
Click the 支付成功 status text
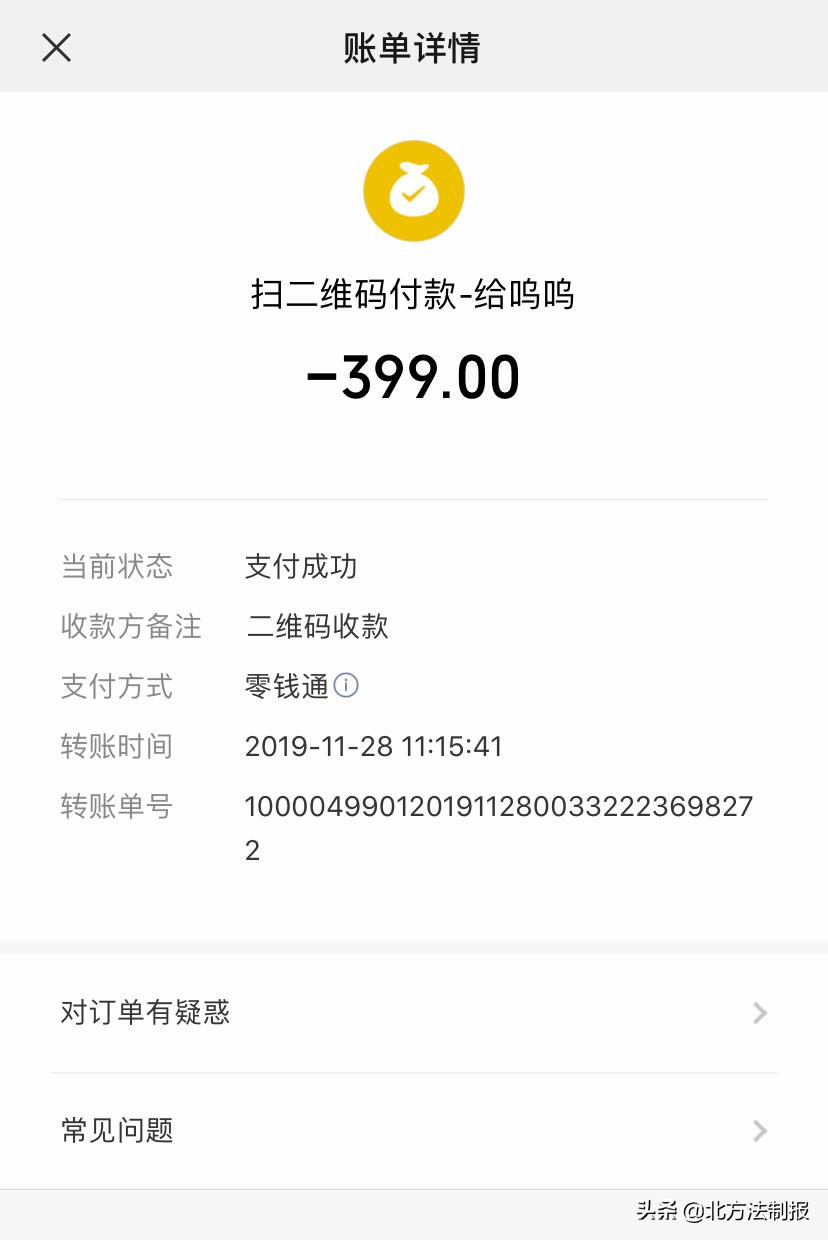(306, 567)
